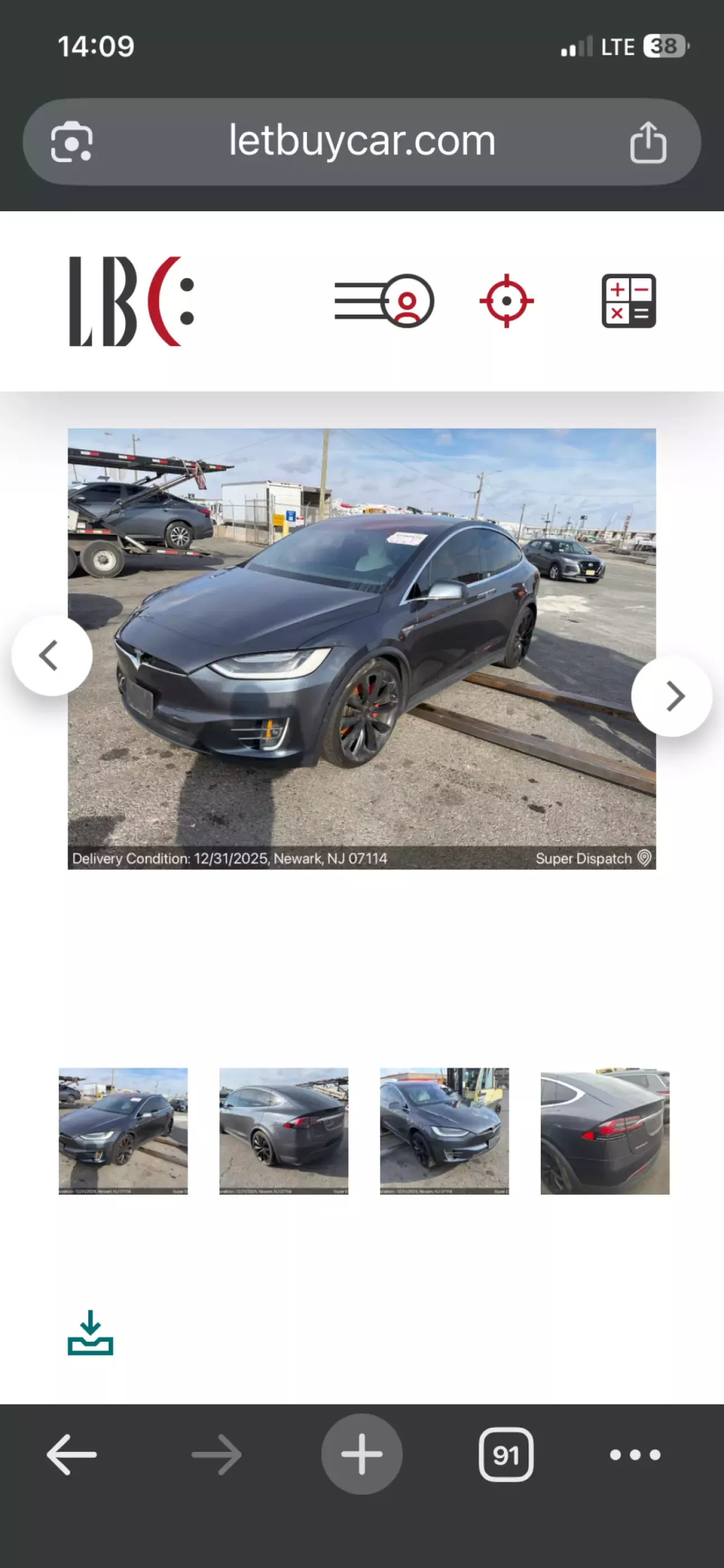
Task: Open the crosshair tracking icon
Action: click(506, 301)
